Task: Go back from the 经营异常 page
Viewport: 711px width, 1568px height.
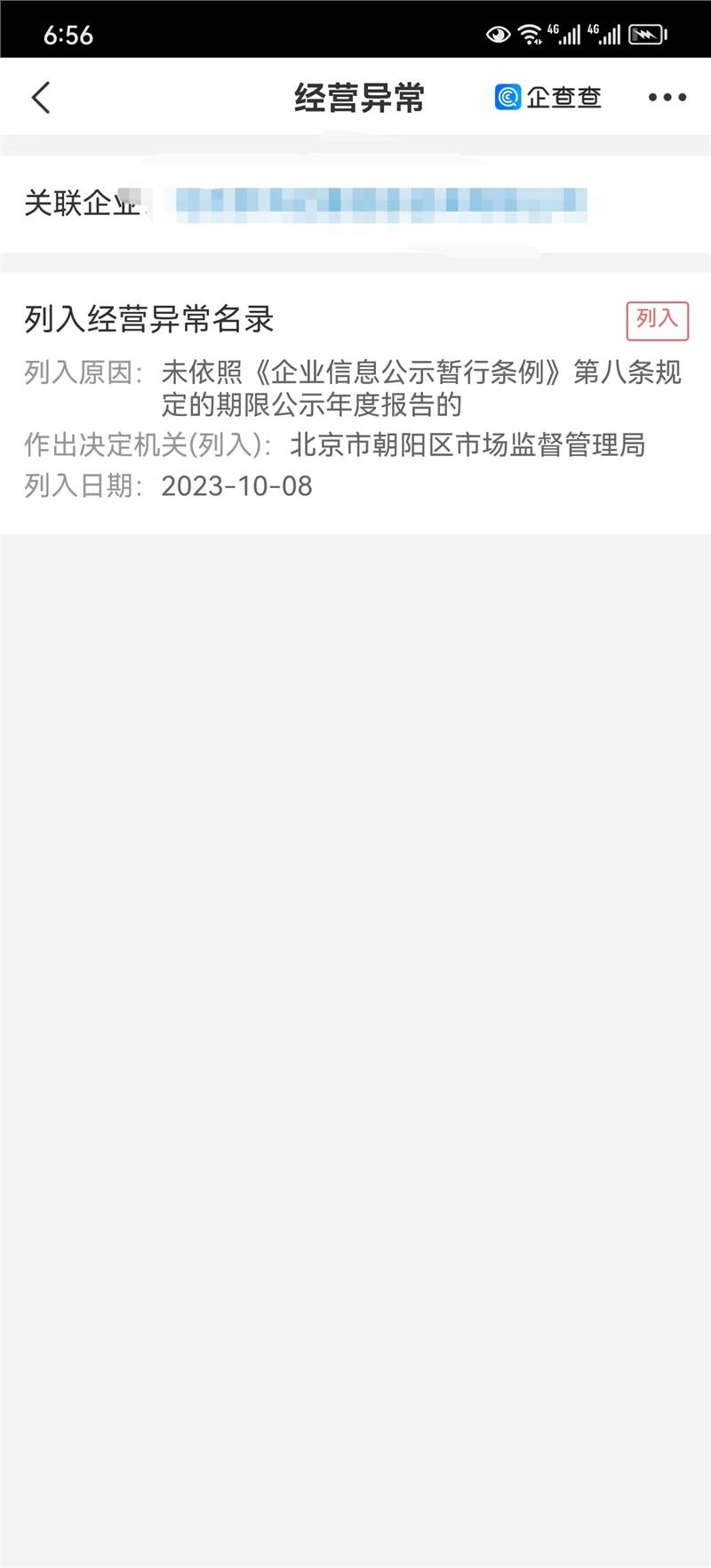Action: (x=41, y=98)
